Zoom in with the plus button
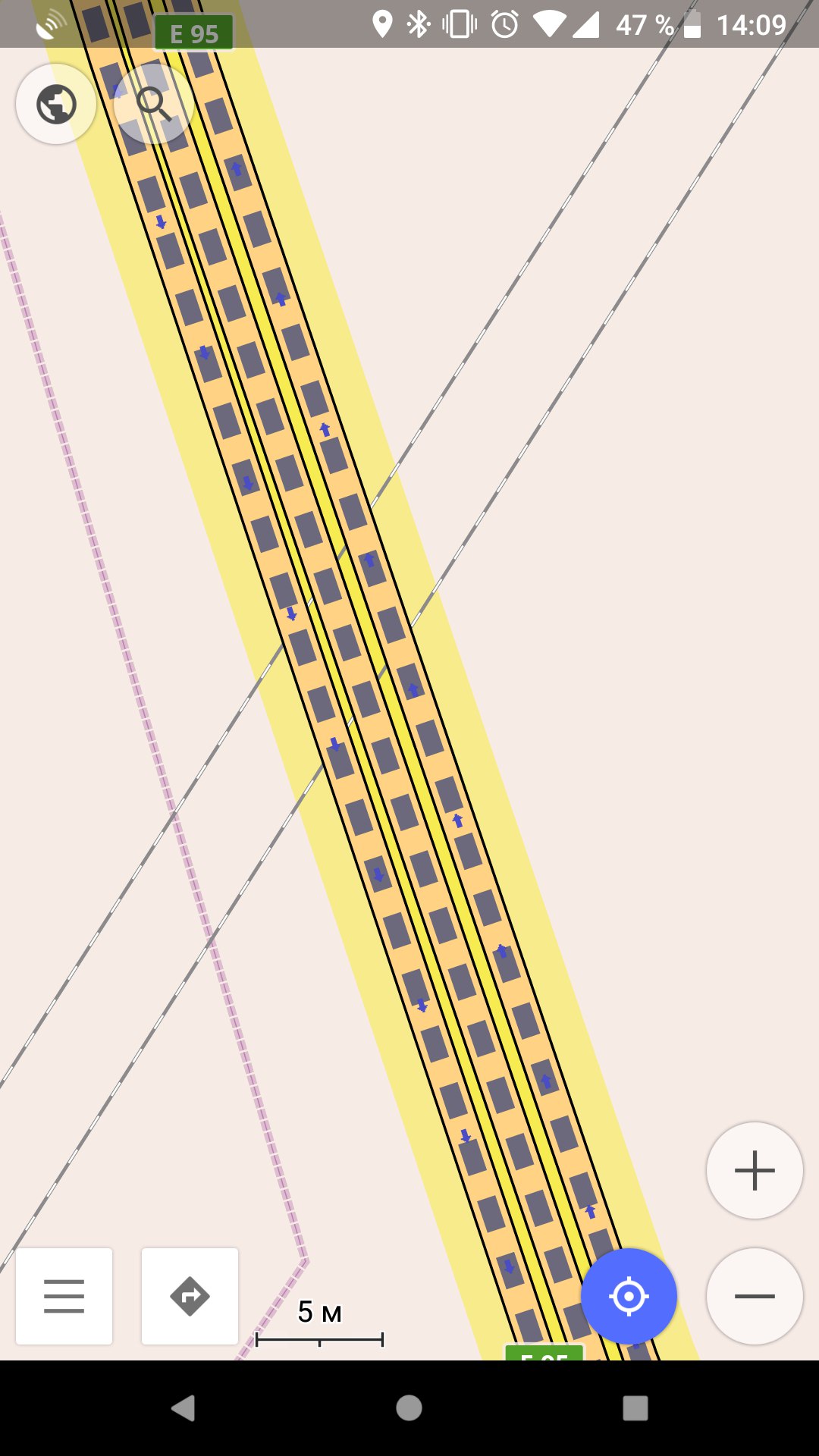Image resolution: width=819 pixels, height=1456 pixels. (x=755, y=1170)
